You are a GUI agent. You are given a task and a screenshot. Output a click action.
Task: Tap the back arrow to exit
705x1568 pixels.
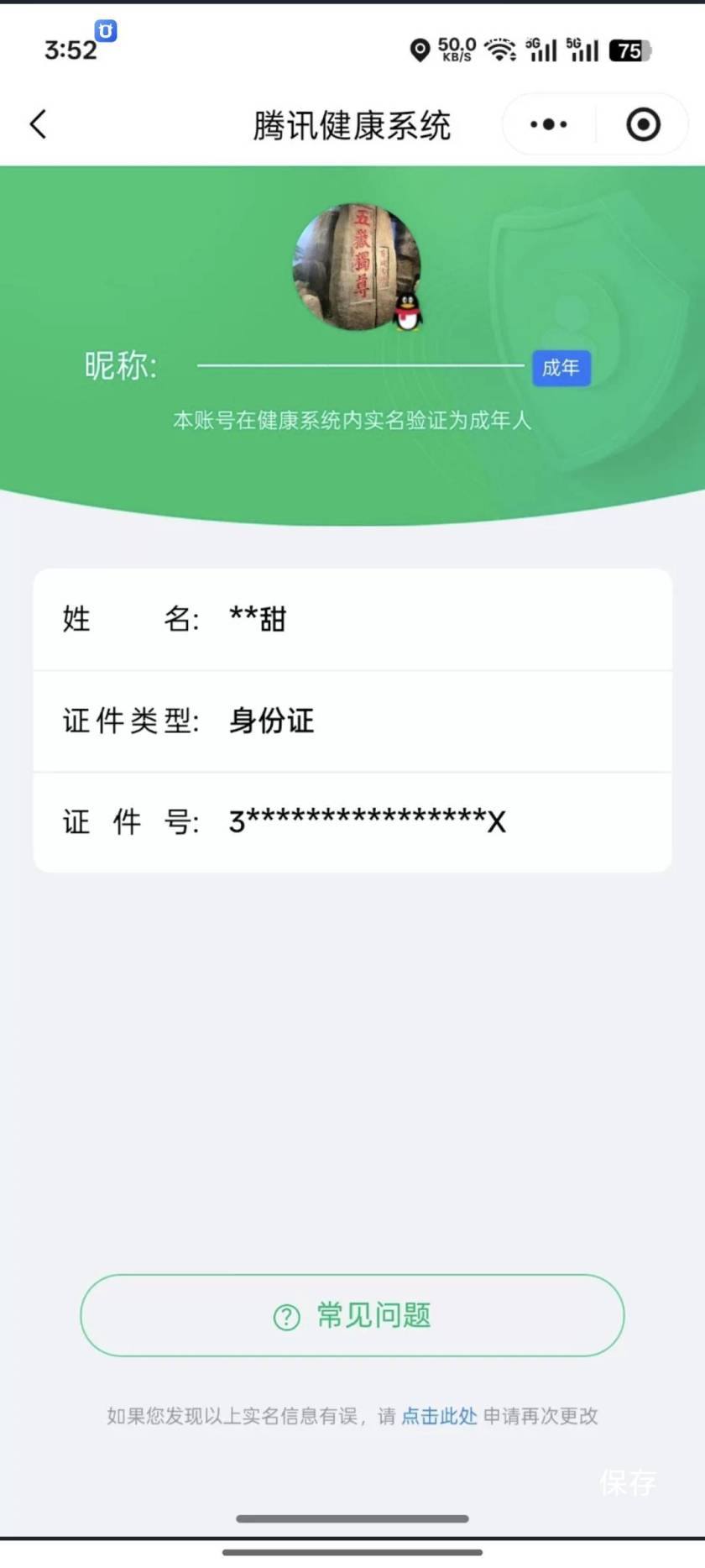click(38, 123)
